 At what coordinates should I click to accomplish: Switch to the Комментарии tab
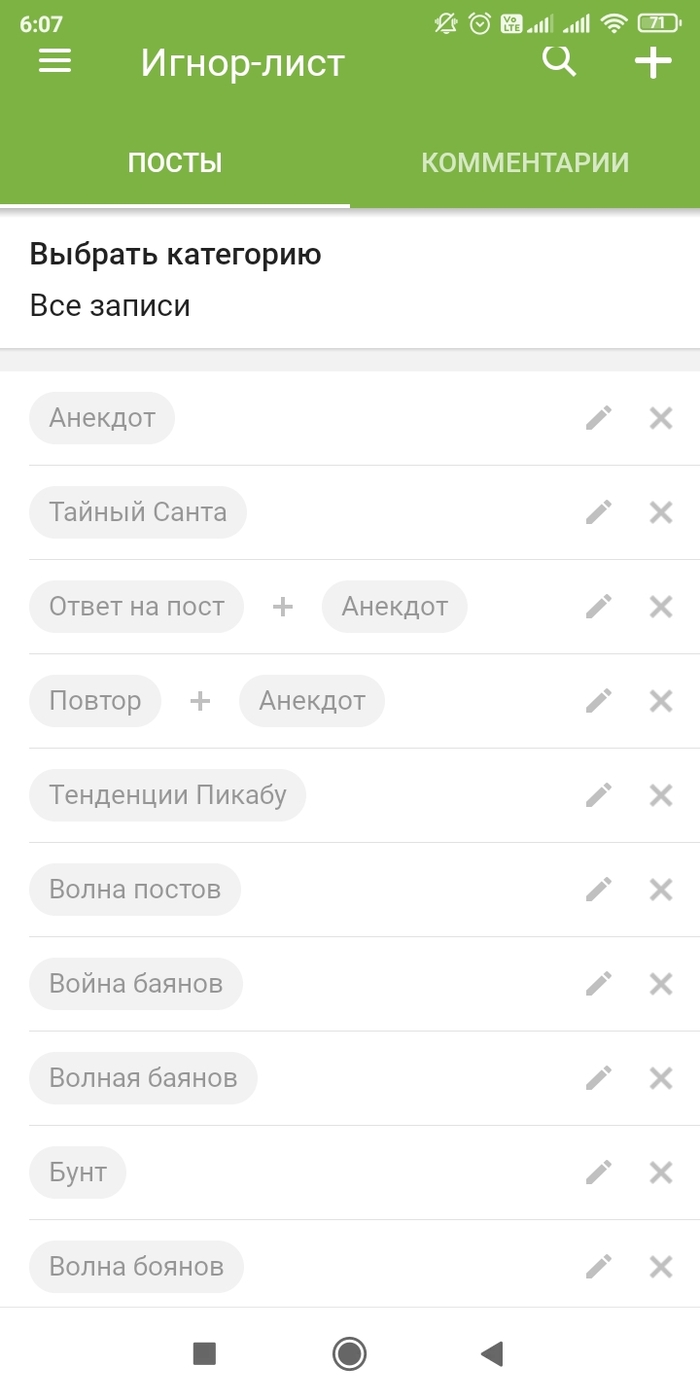coord(525,163)
